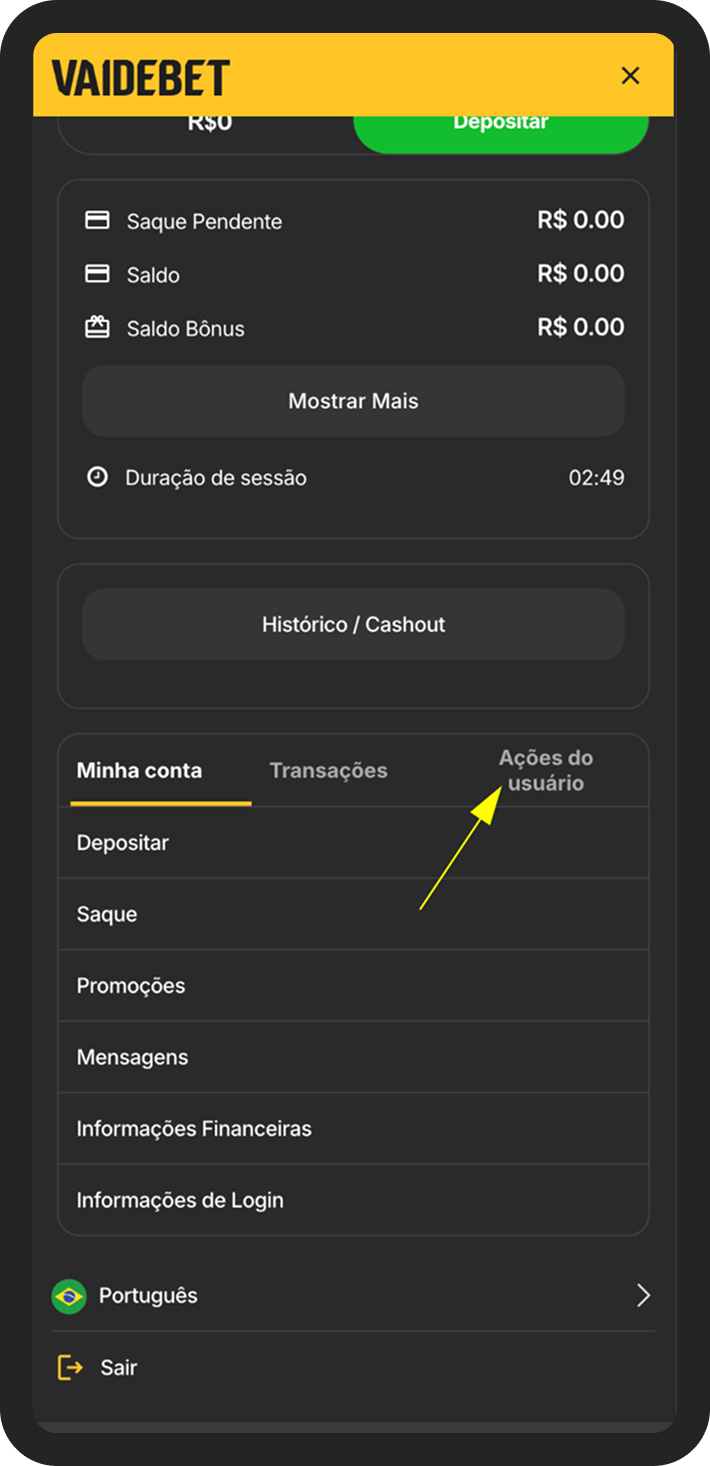
Task: Go to Promoções
Action: click(353, 986)
